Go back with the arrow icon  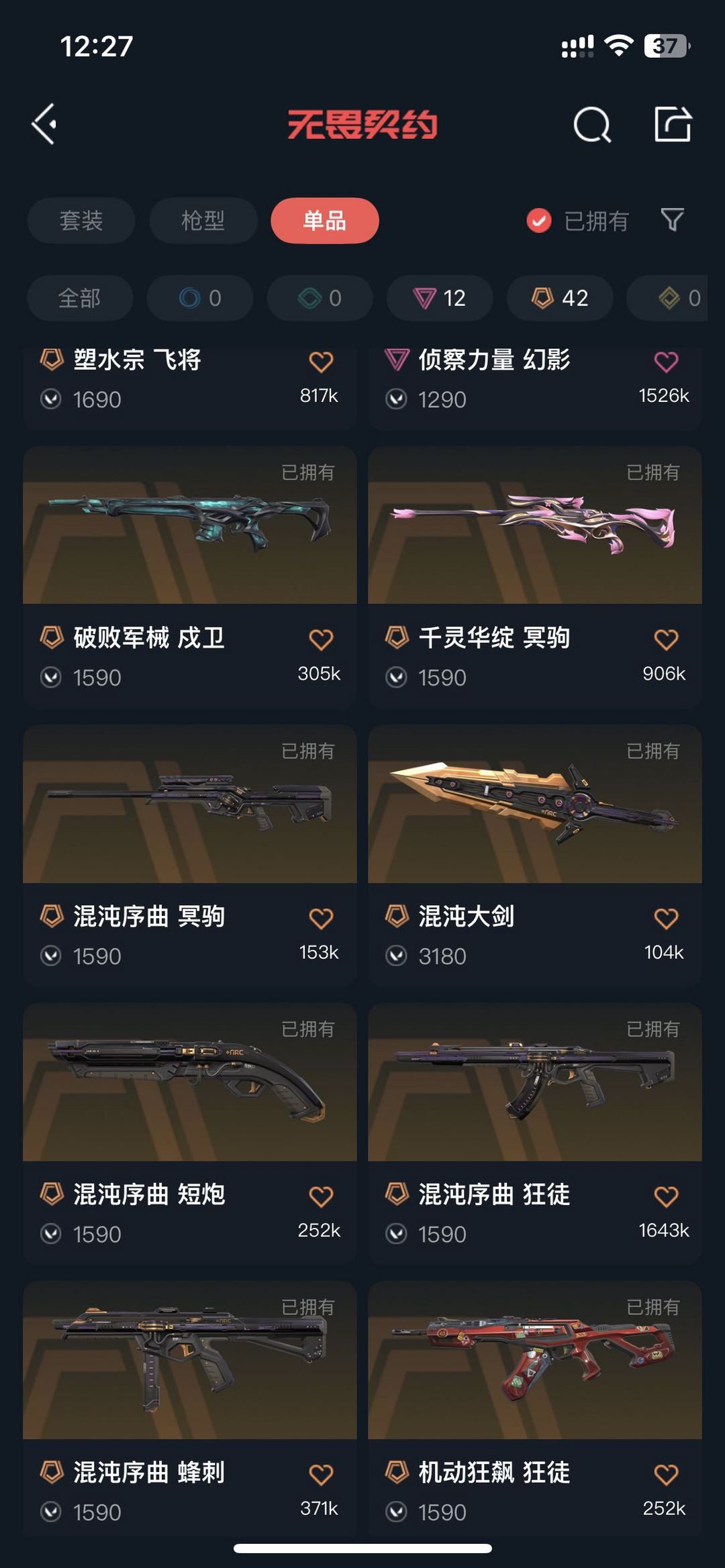pyautogui.click(x=44, y=124)
